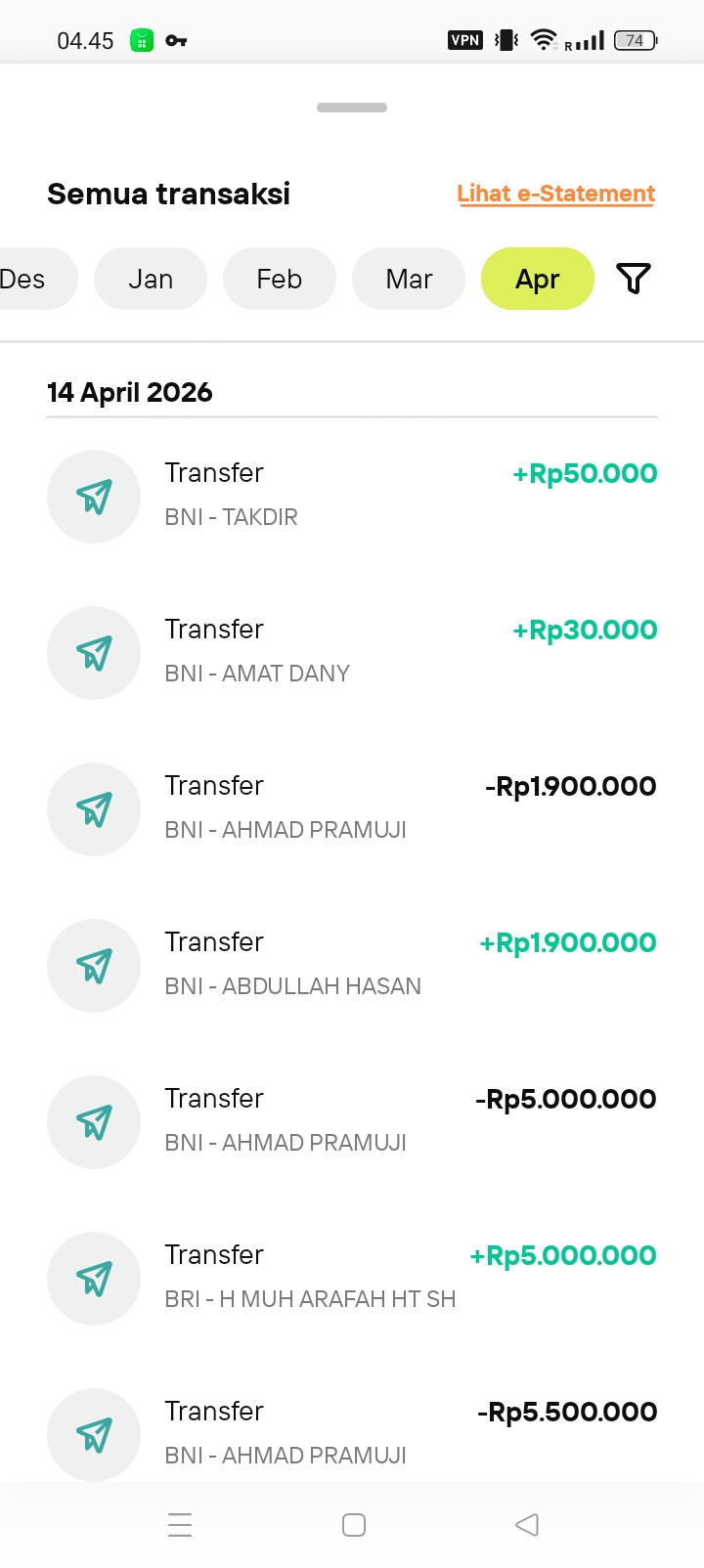The width and height of the screenshot is (704, 1568).
Task: View the BNI - ABDULLAH HASAN transfer
Action: (352, 965)
